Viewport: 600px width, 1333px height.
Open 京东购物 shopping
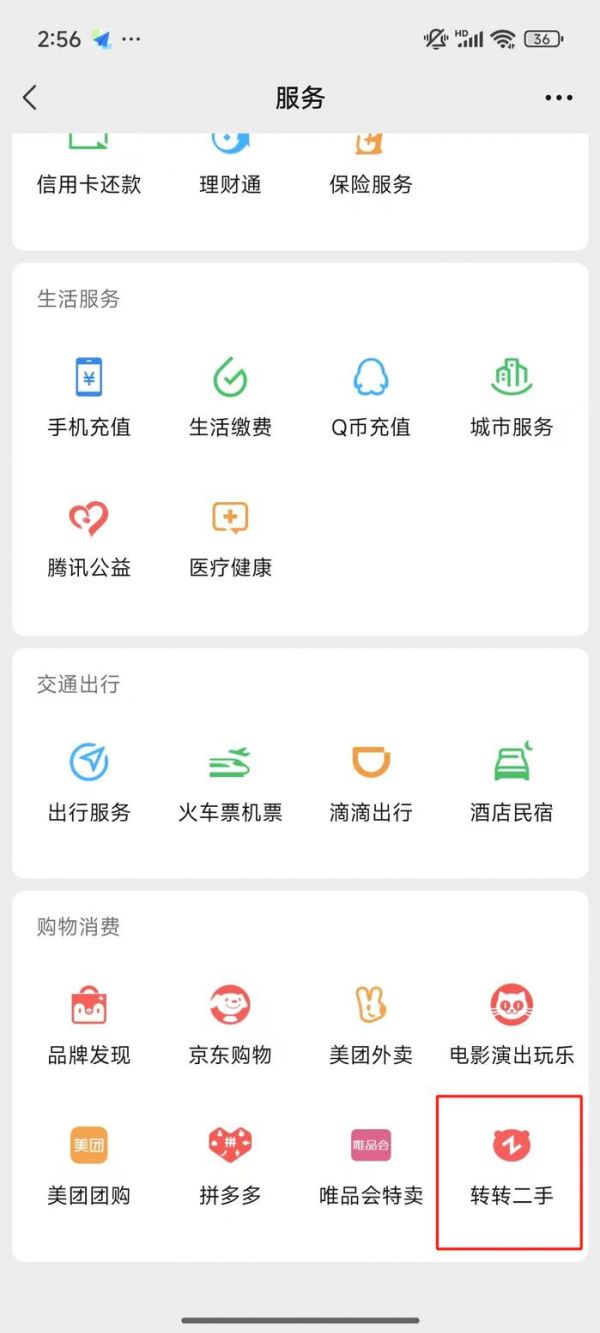230,1025
